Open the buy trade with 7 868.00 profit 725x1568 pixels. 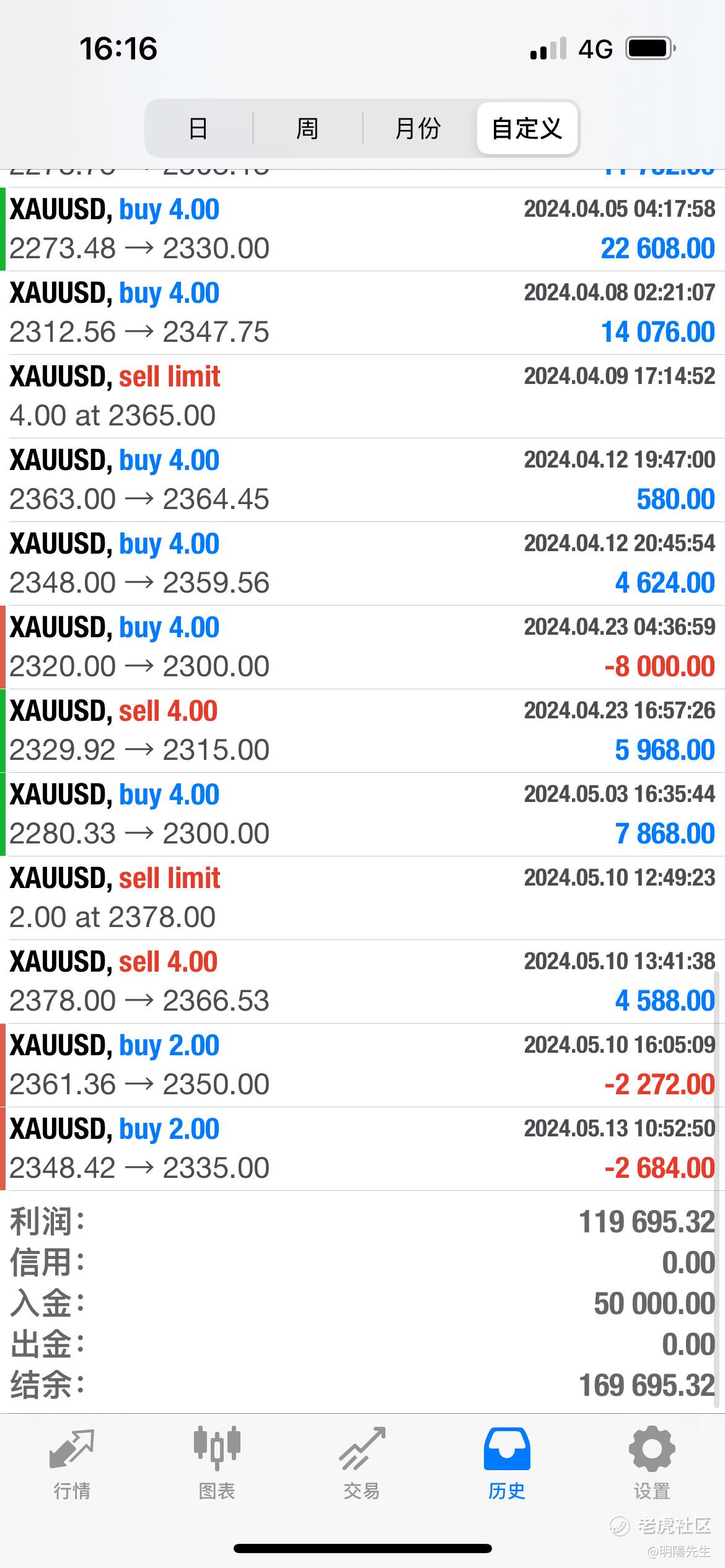click(x=362, y=814)
